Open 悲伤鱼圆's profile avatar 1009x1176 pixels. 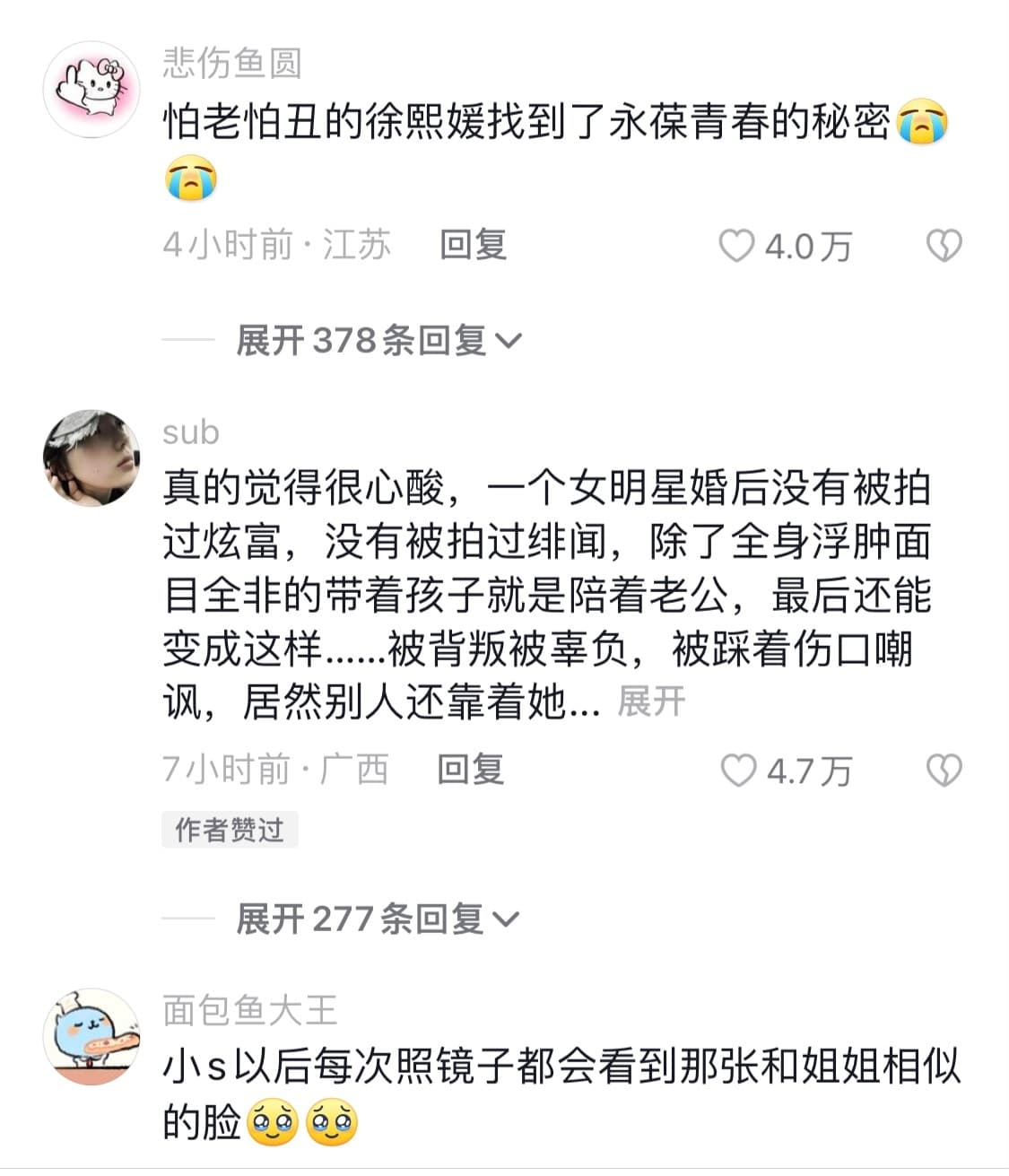[x=91, y=90]
